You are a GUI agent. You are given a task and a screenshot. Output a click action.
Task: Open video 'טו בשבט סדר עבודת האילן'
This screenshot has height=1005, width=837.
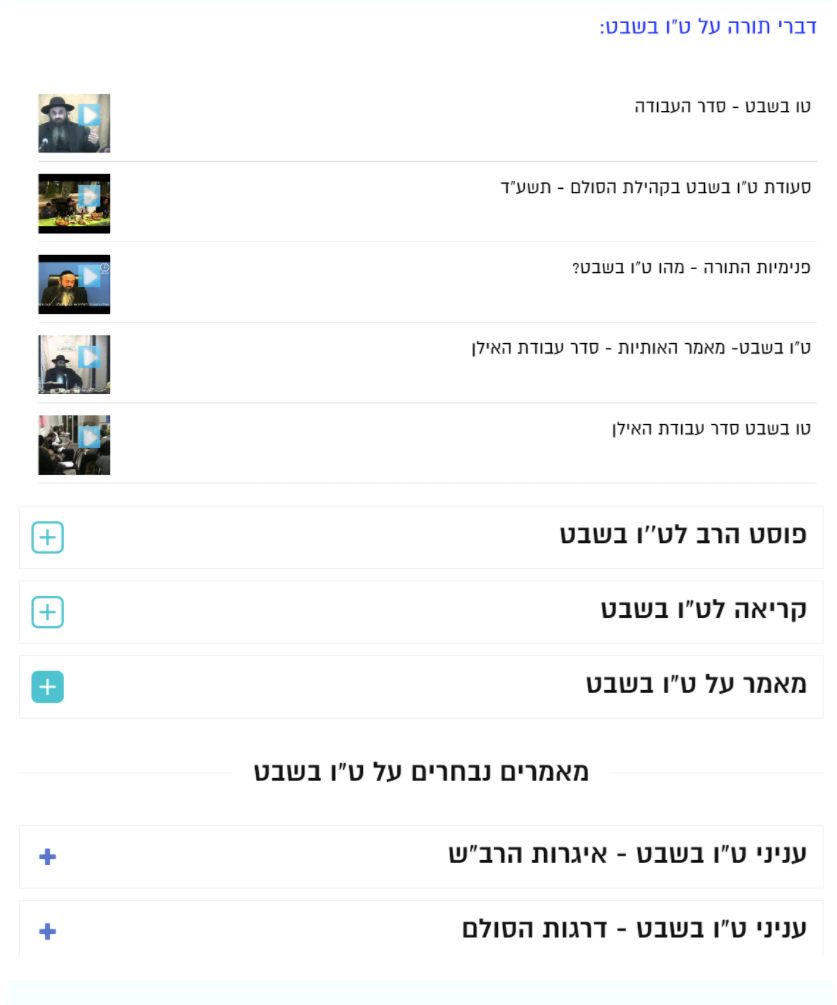[x=710, y=429]
